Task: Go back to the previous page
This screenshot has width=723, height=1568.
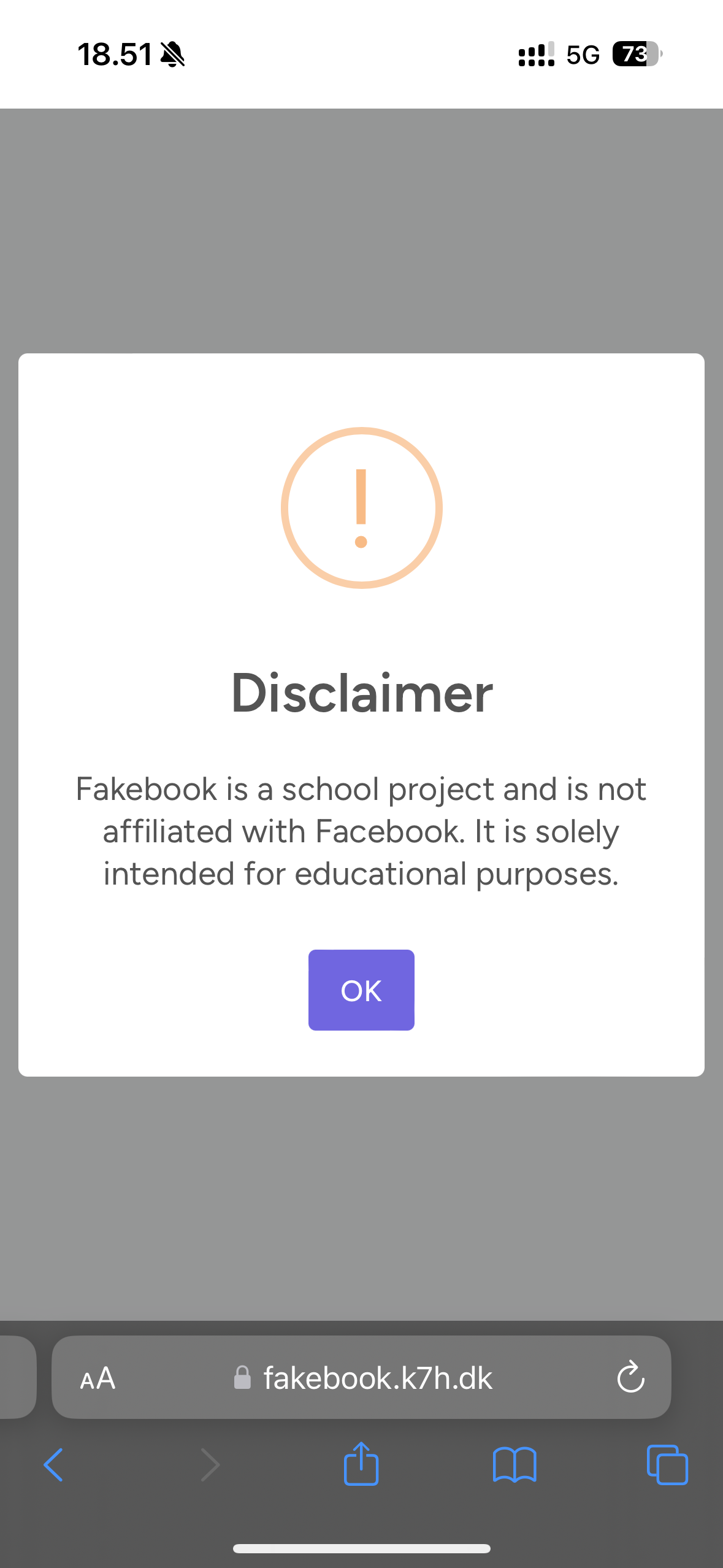Action: pyautogui.click(x=53, y=1465)
